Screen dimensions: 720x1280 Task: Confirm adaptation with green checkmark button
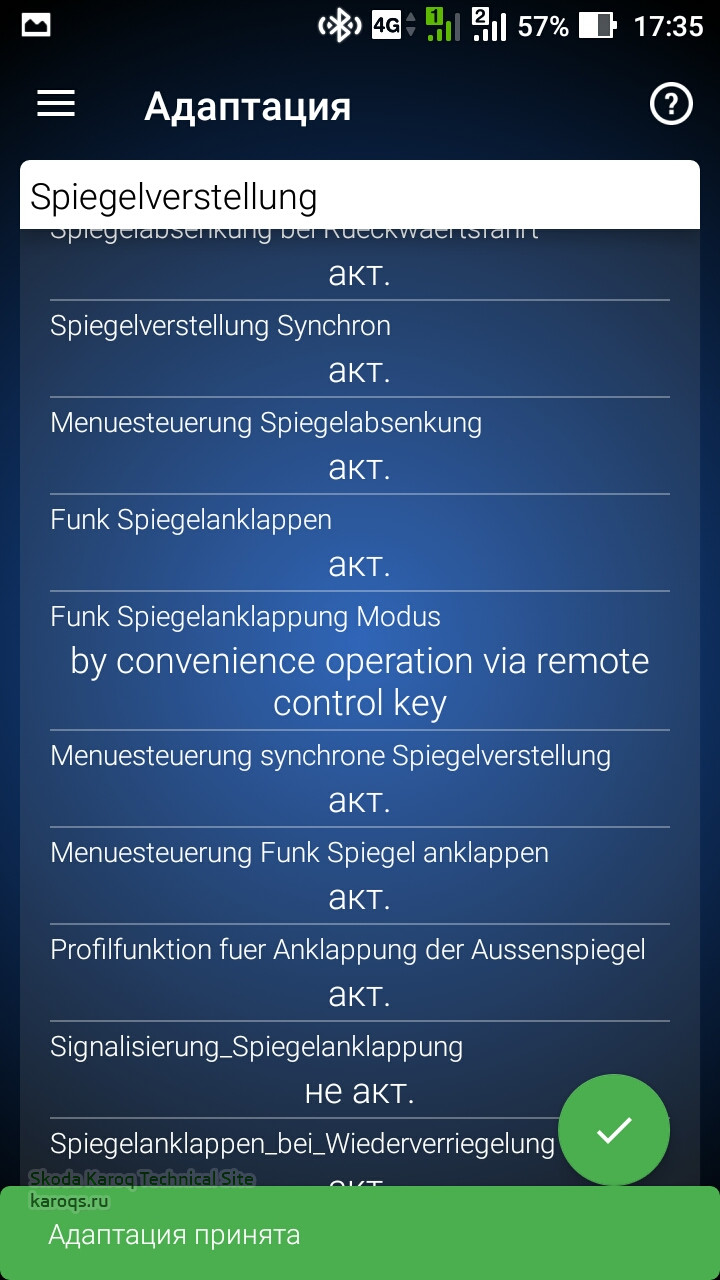614,1130
